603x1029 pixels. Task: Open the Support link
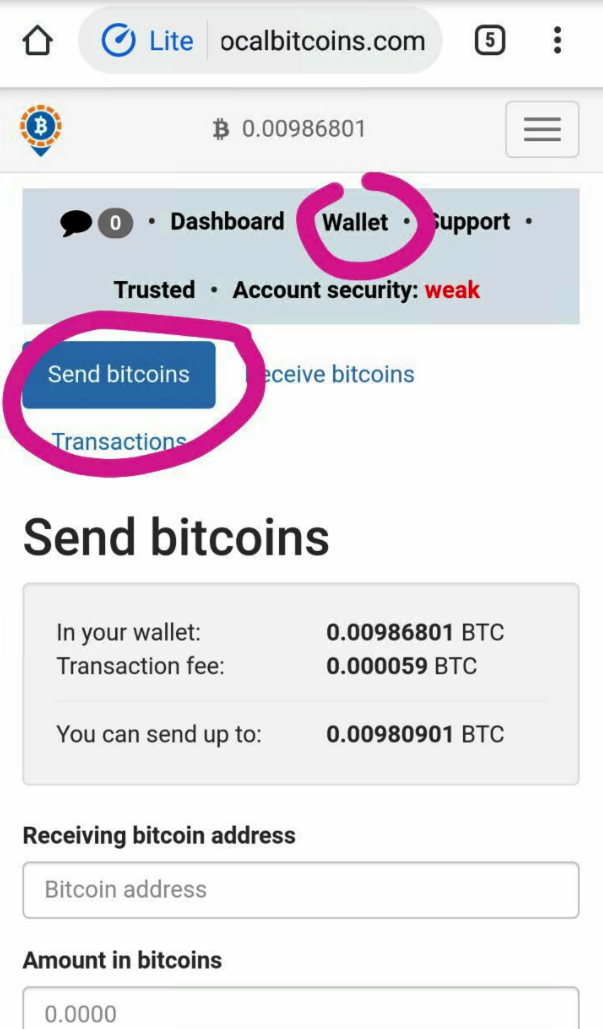(470, 222)
